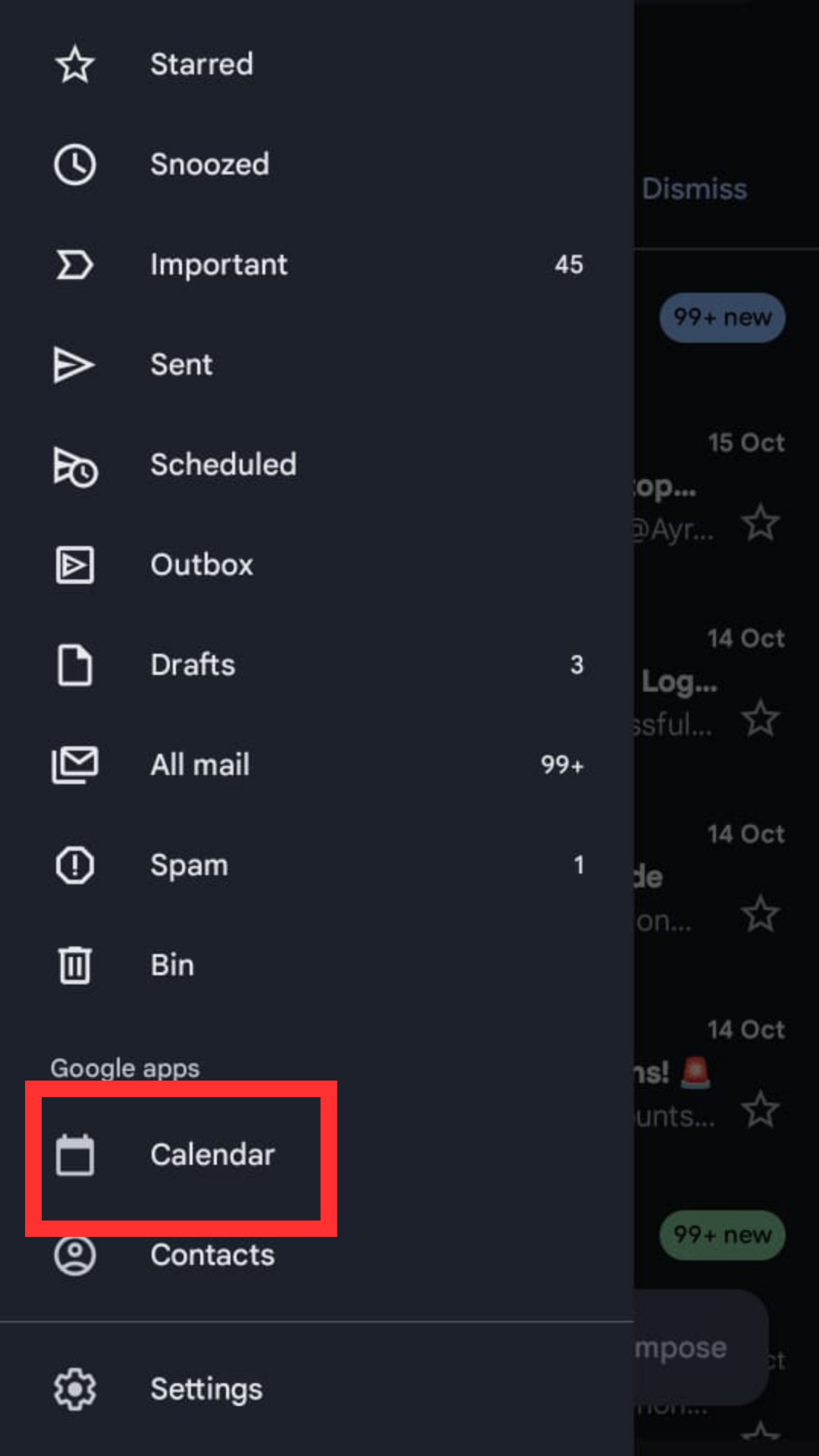Show All mail
This screenshot has width=819, height=1456.
pyautogui.click(x=199, y=765)
